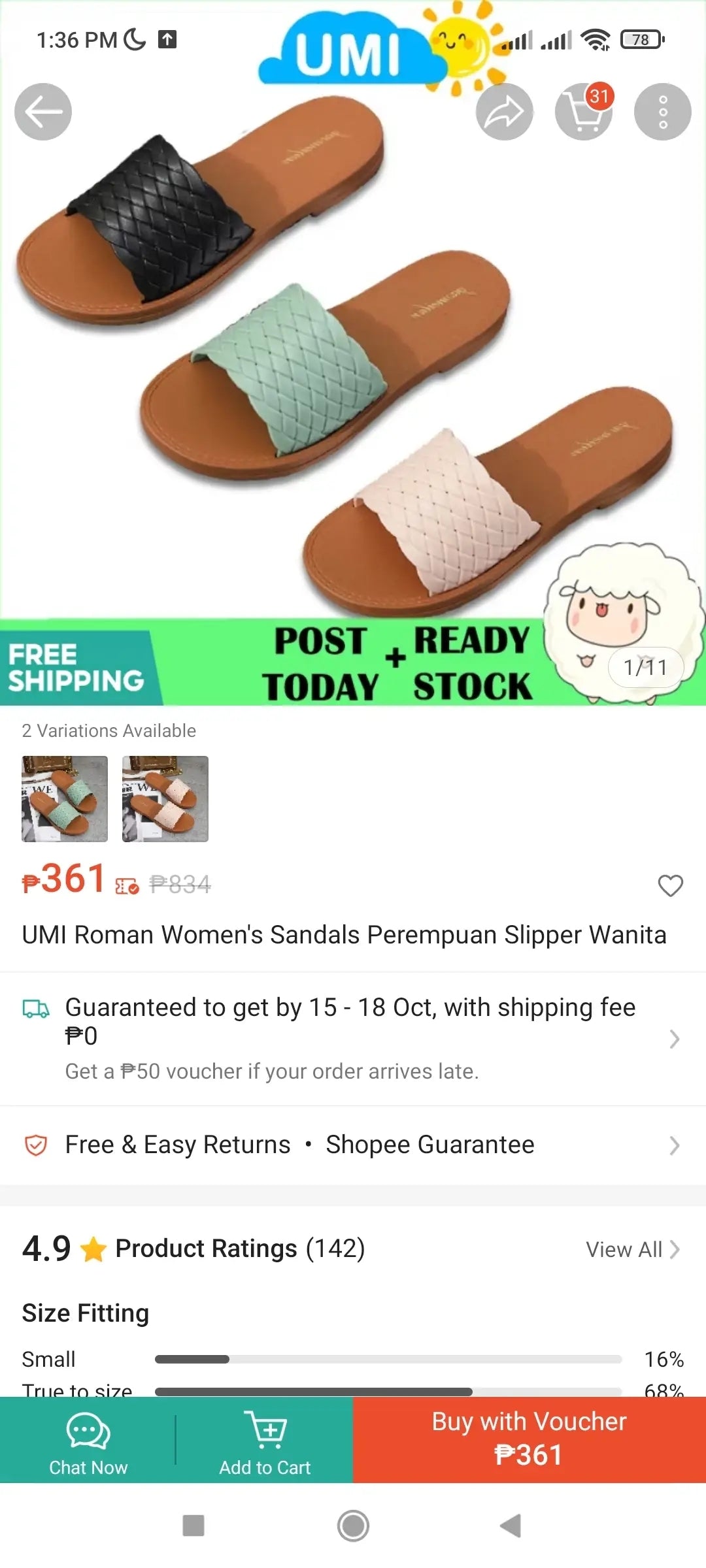Share this sandal product
The height and width of the screenshot is (1568, 706).
[x=504, y=112]
